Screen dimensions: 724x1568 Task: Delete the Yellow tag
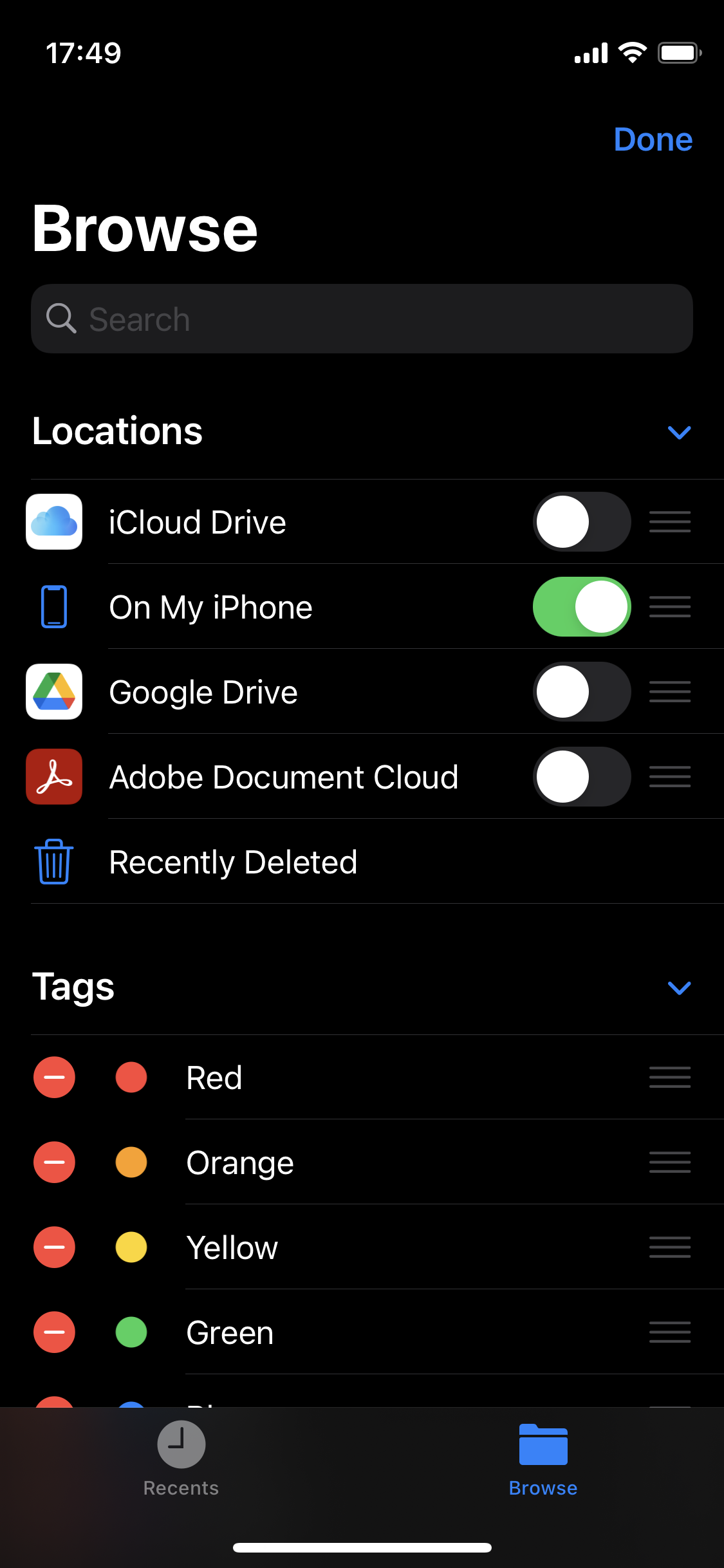coord(54,1247)
